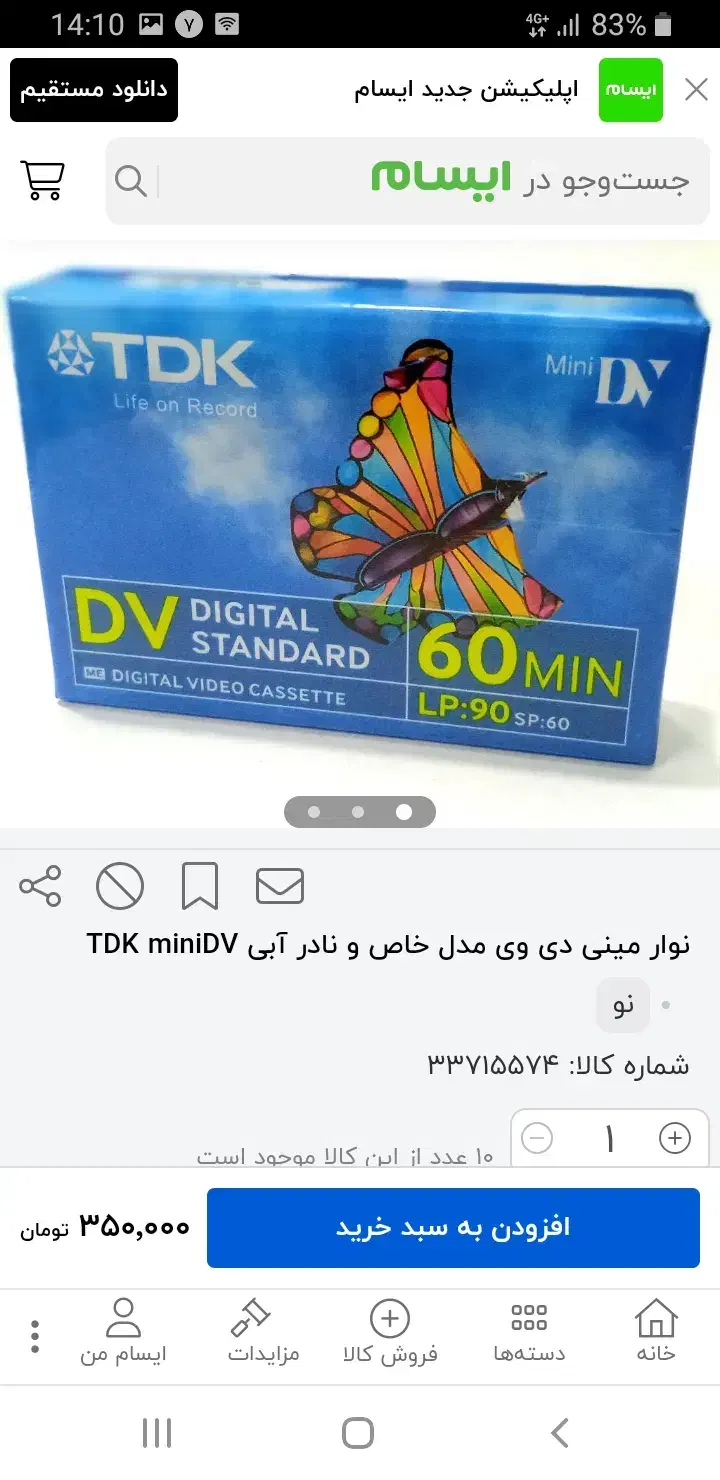Dismiss the ایسام app banner
720x1480 pixels.
695,89
